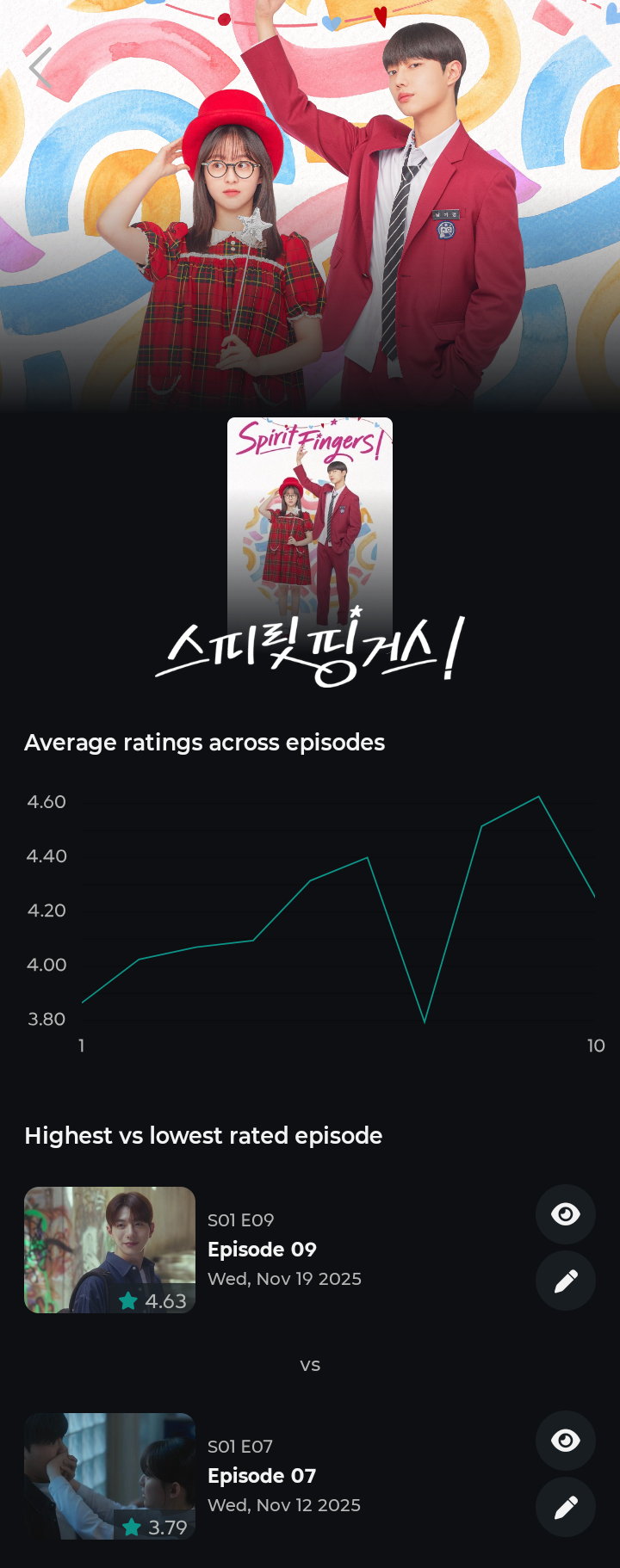
Task: Mark Episode 09 as watched
Action: coord(565,1214)
